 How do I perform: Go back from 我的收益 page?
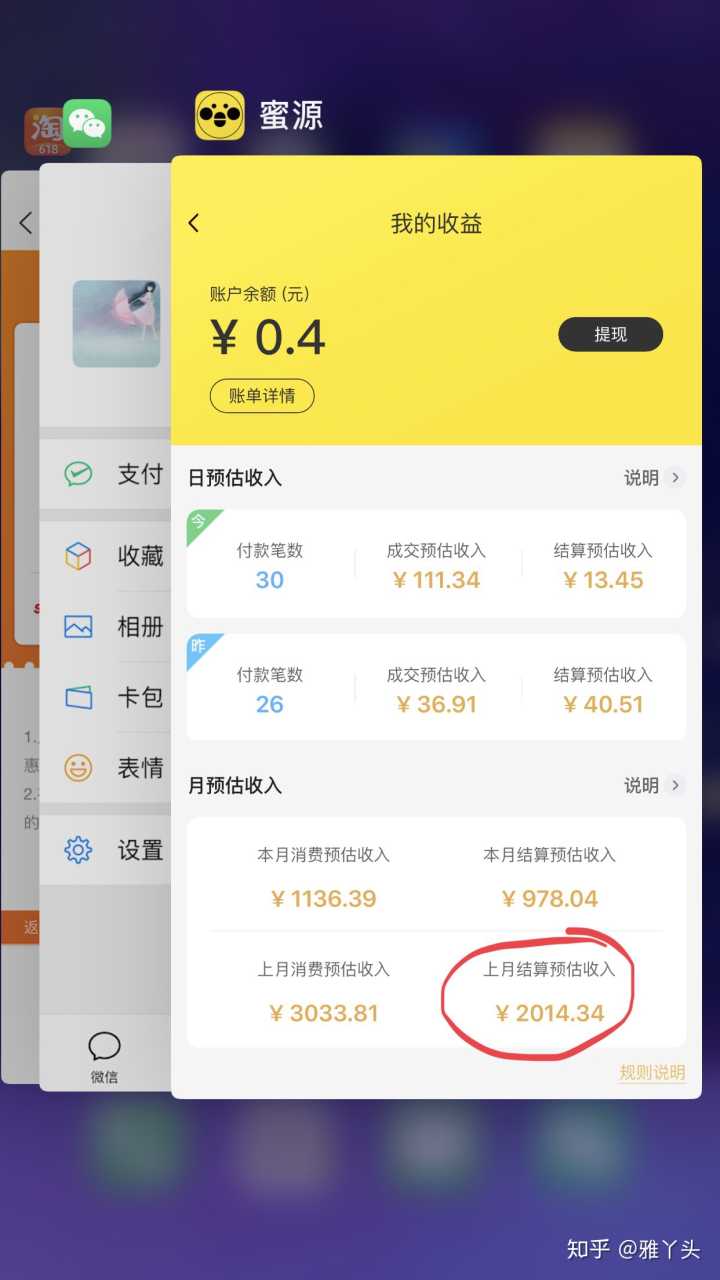click(x=194, y=224)
